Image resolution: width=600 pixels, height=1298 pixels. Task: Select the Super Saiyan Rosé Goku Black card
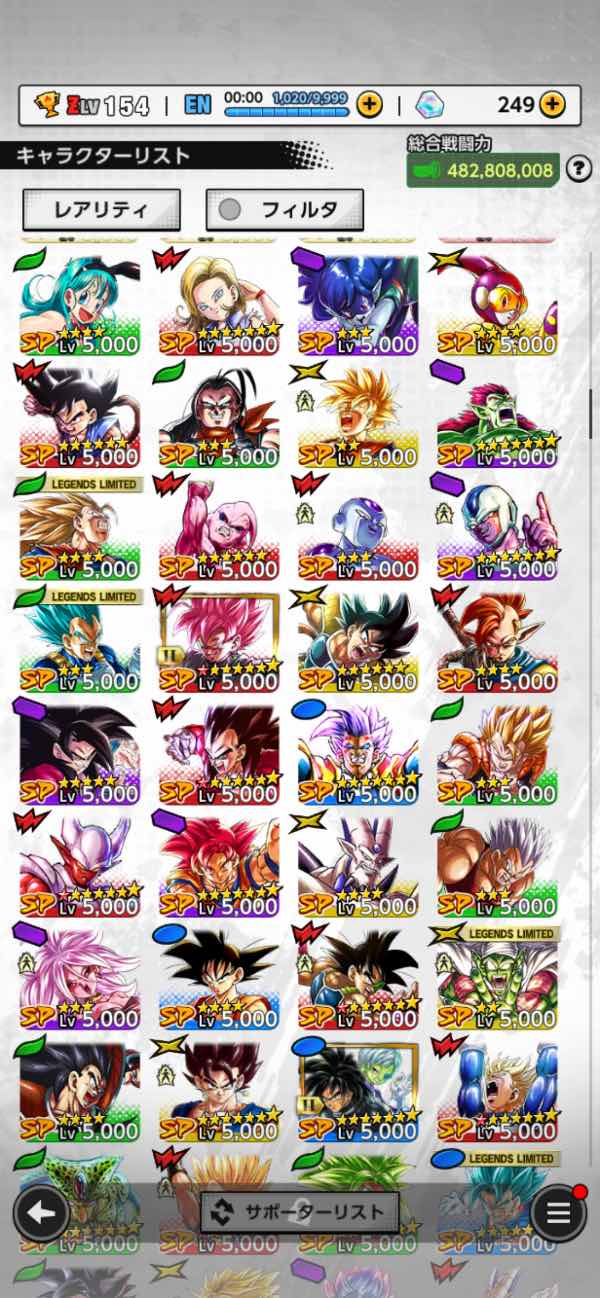(219, 642)
